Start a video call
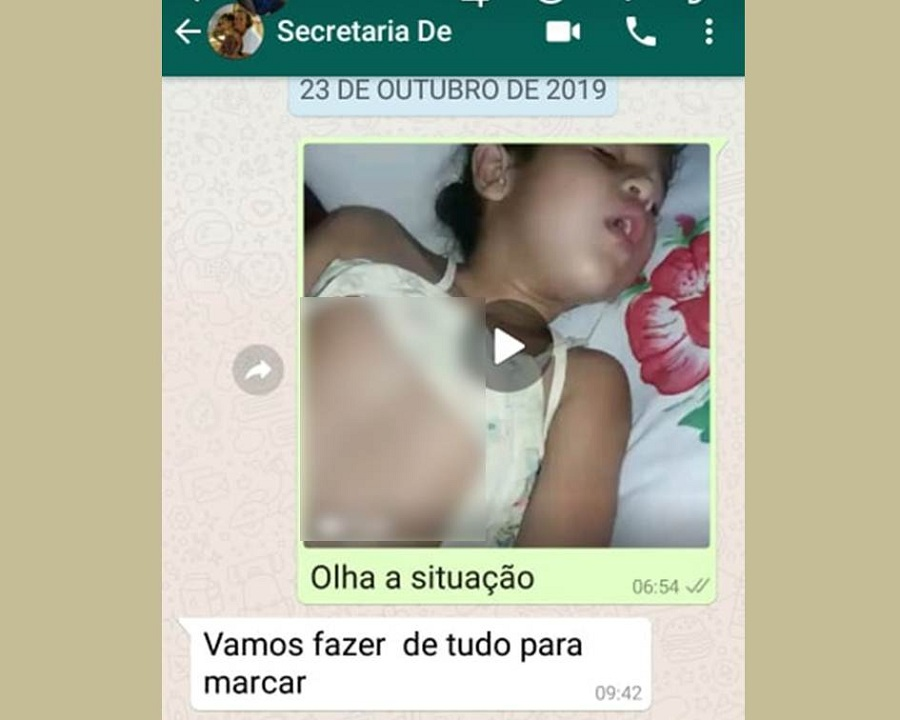Screen dimensions: 900x720 563,32
